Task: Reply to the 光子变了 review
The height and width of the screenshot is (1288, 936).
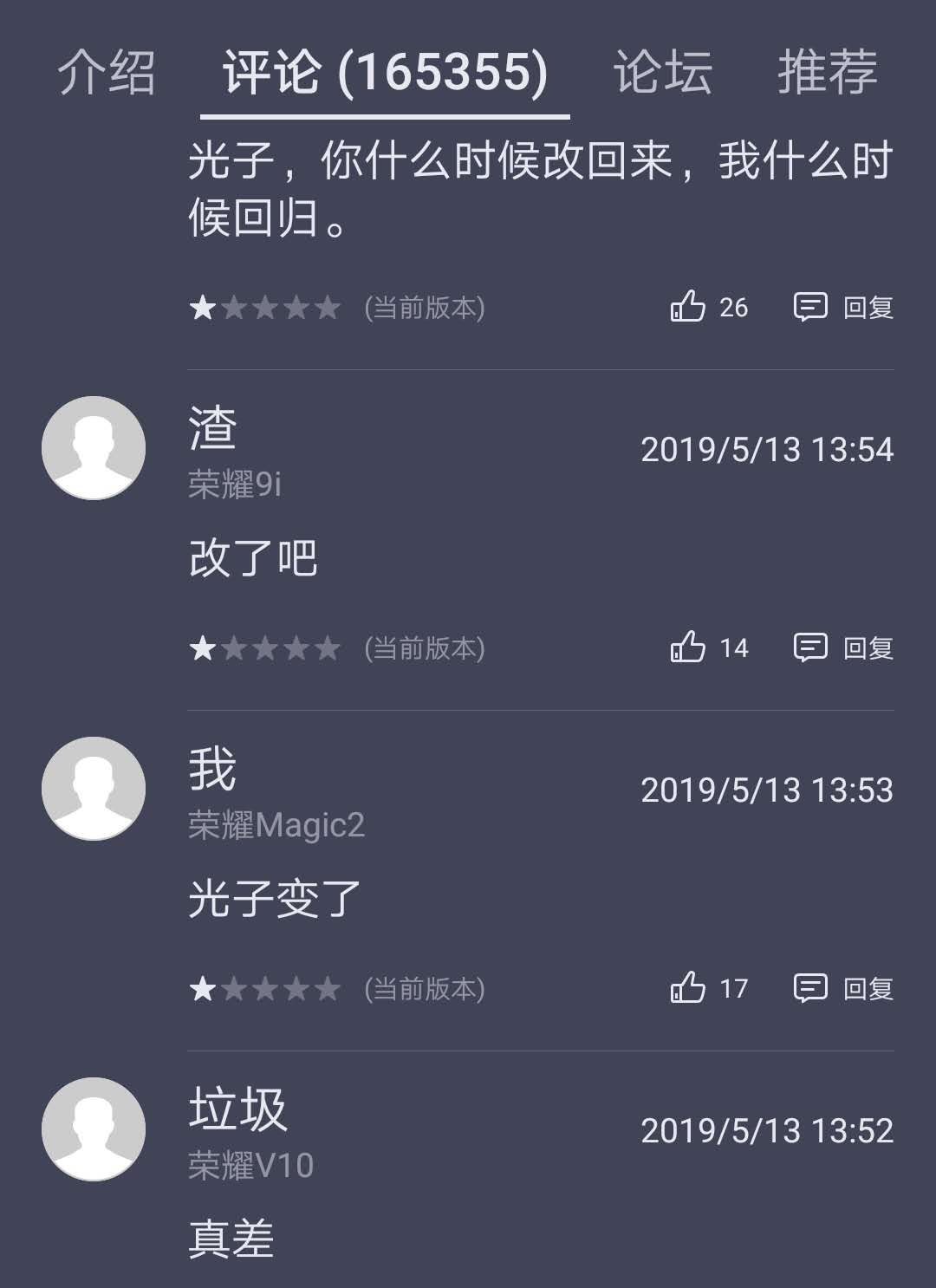Action: (x=843, y=988)
